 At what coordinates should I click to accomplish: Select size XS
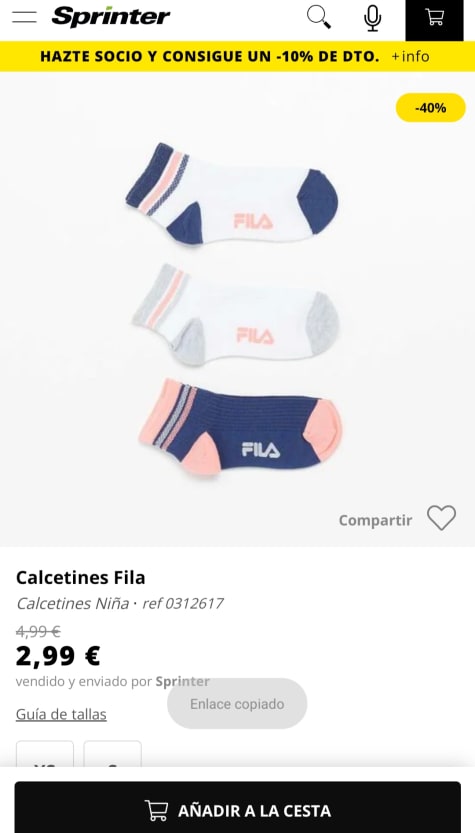pyautogui.click(x=45, y=754)
